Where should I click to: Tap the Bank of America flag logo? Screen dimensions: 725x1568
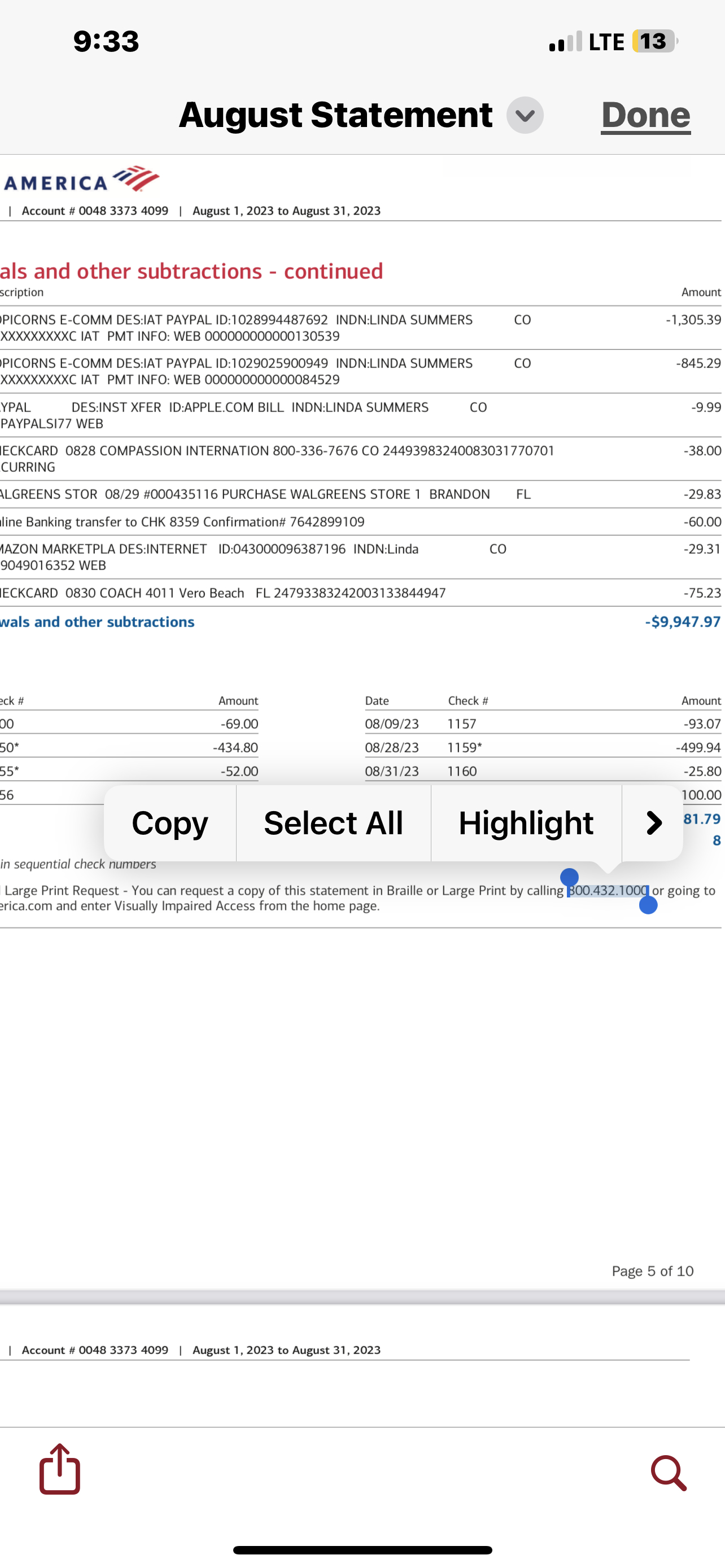[x=135, y=177]
